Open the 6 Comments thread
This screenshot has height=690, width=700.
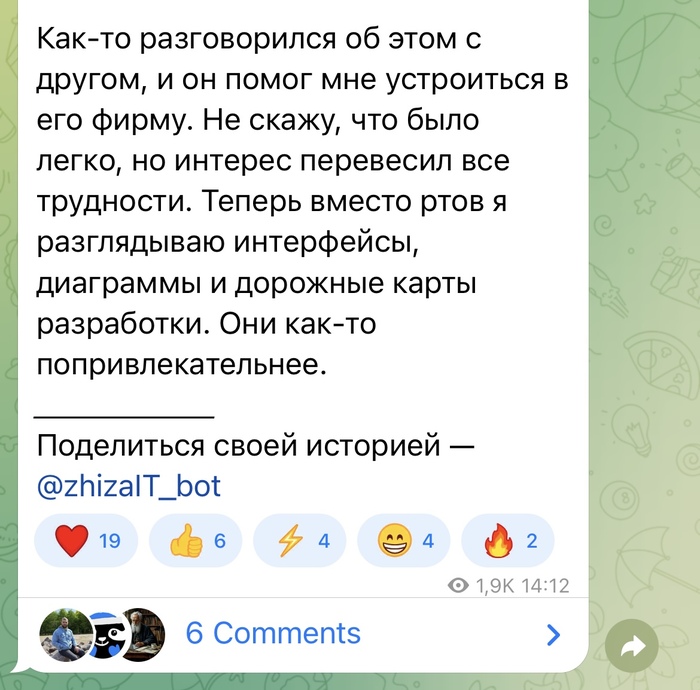pos(273,633)
